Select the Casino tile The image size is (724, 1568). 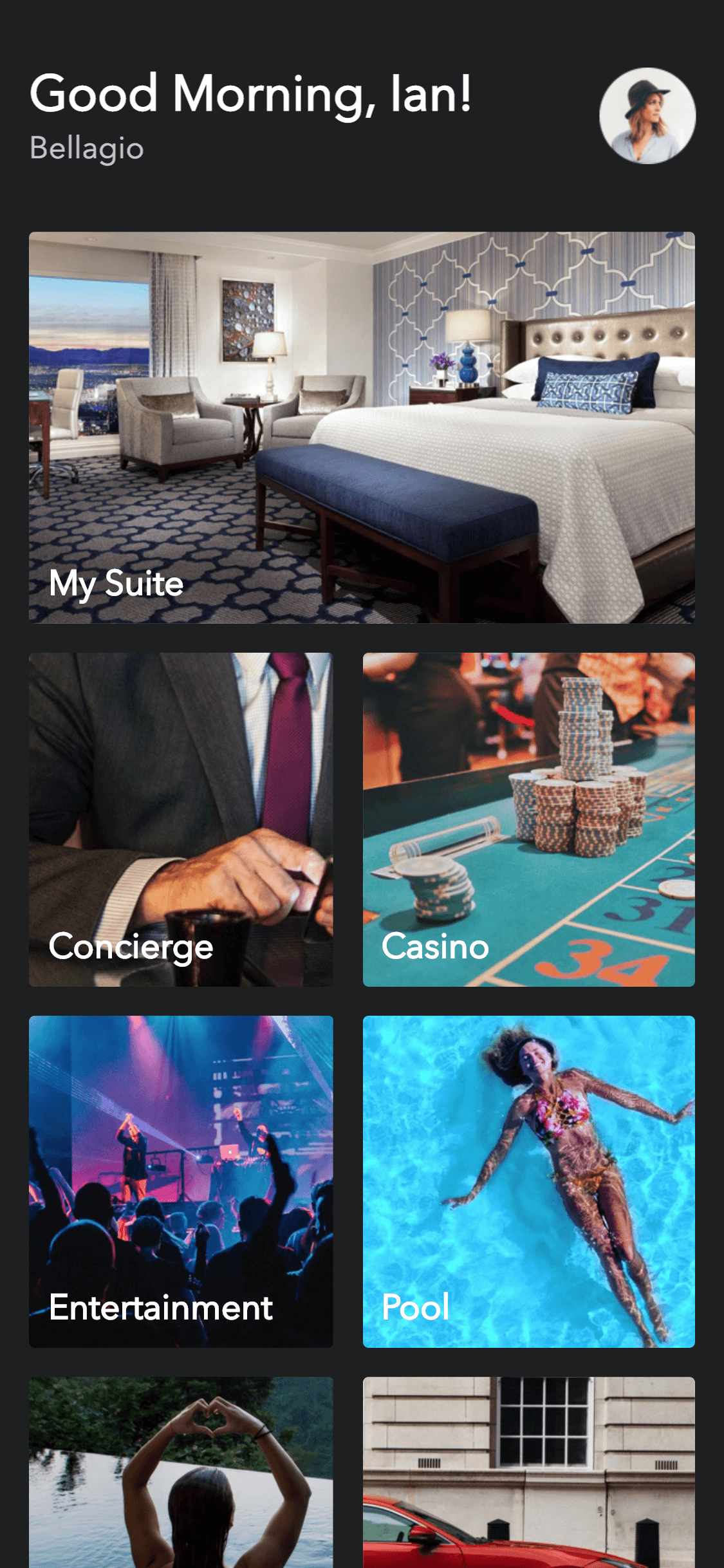(528, 819)
